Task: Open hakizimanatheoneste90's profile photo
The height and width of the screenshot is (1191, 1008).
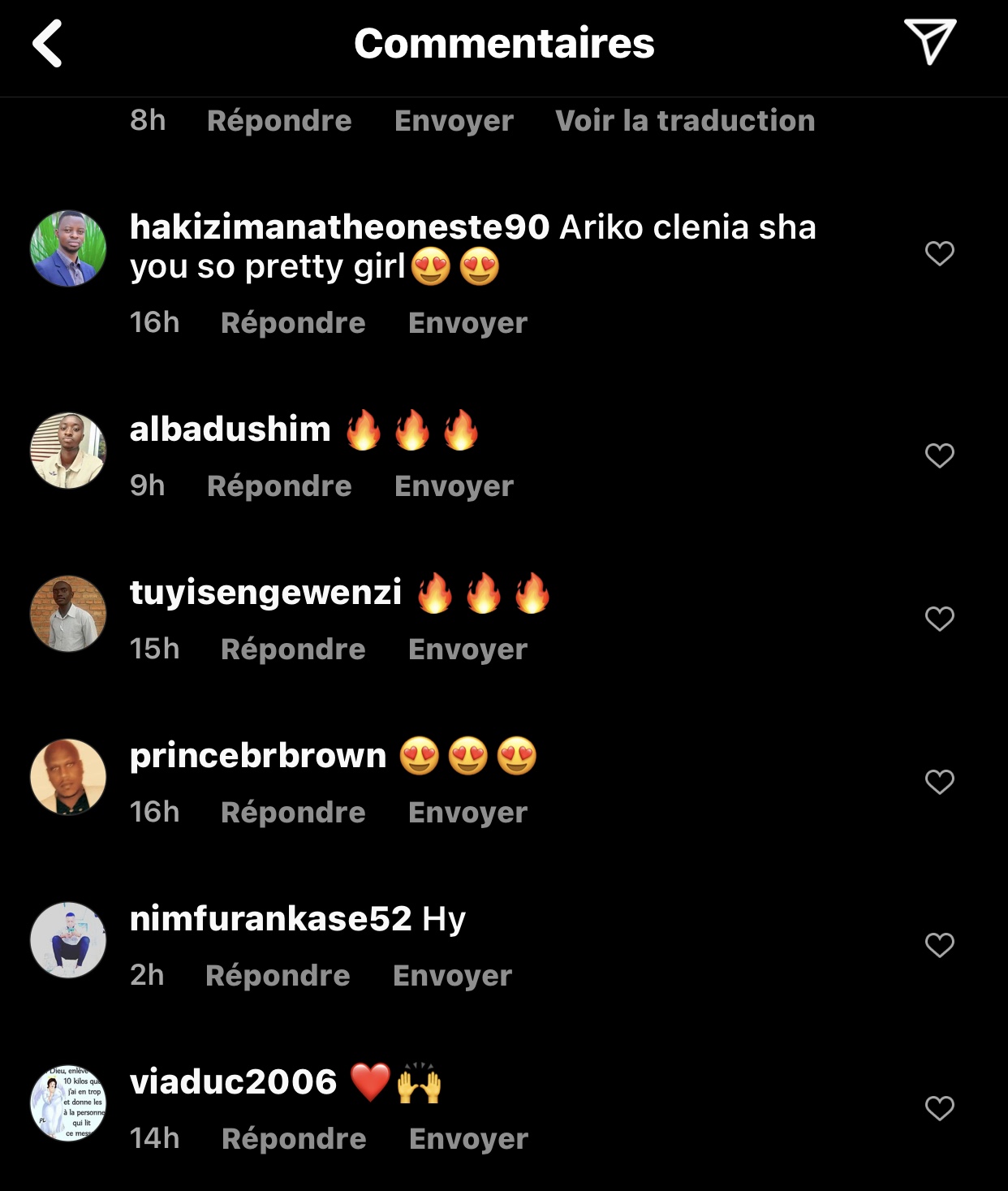Action: point(68,248)
